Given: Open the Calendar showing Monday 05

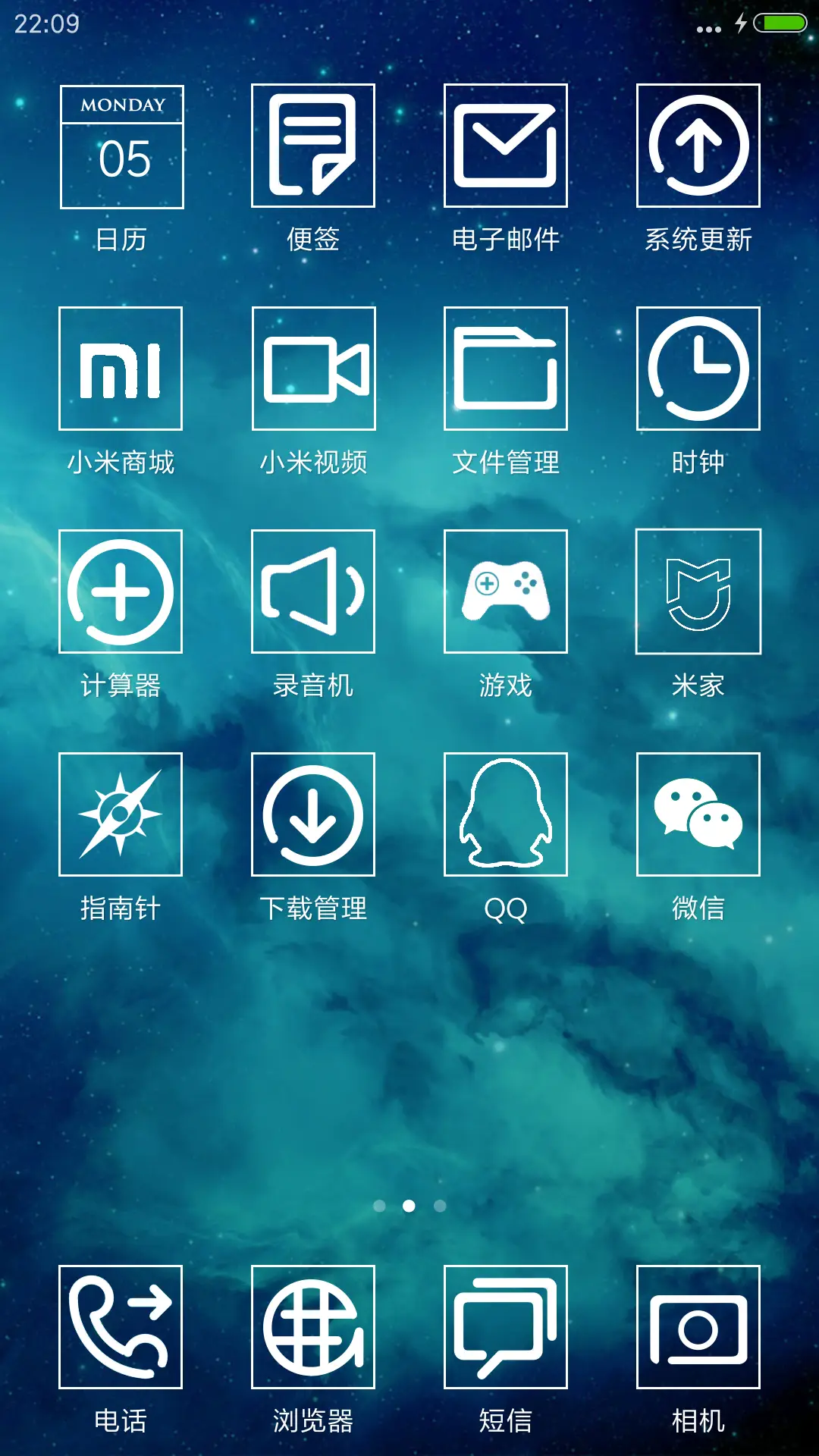Looking at the screenshot, I should (x=120, y=146).
